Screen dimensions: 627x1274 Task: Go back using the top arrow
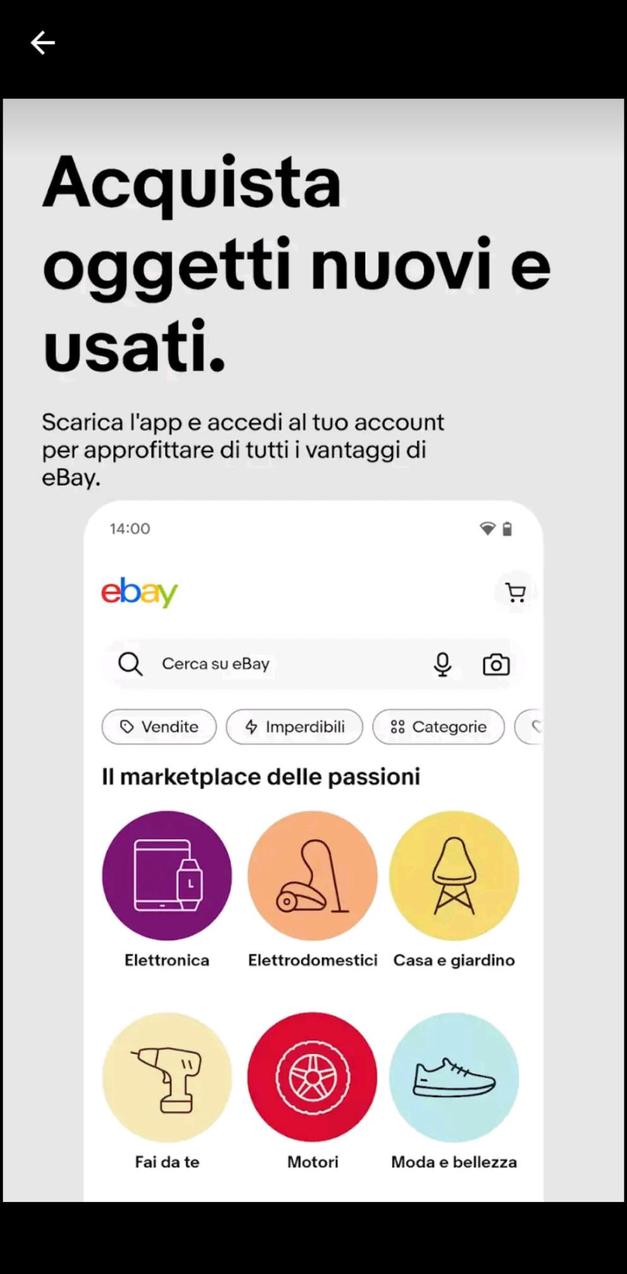pos(42,42)
